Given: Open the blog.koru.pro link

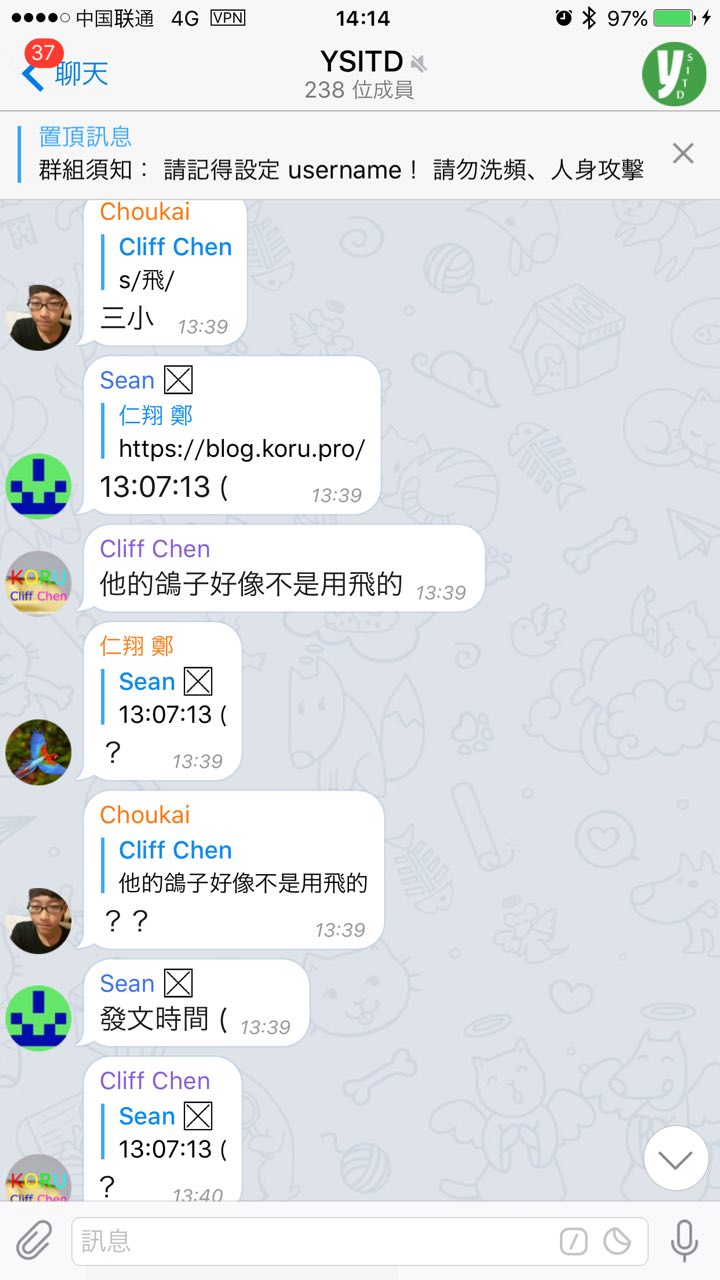Looking at the screenshot, I should [241, 448].
